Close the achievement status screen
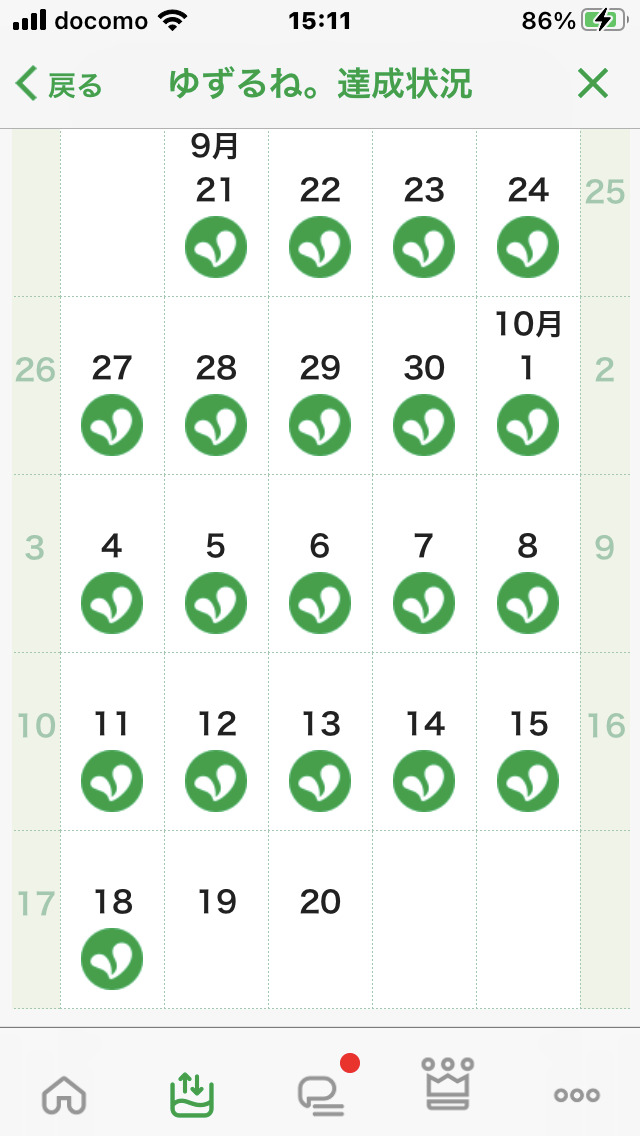The image size is (640, 1136). 593,84
